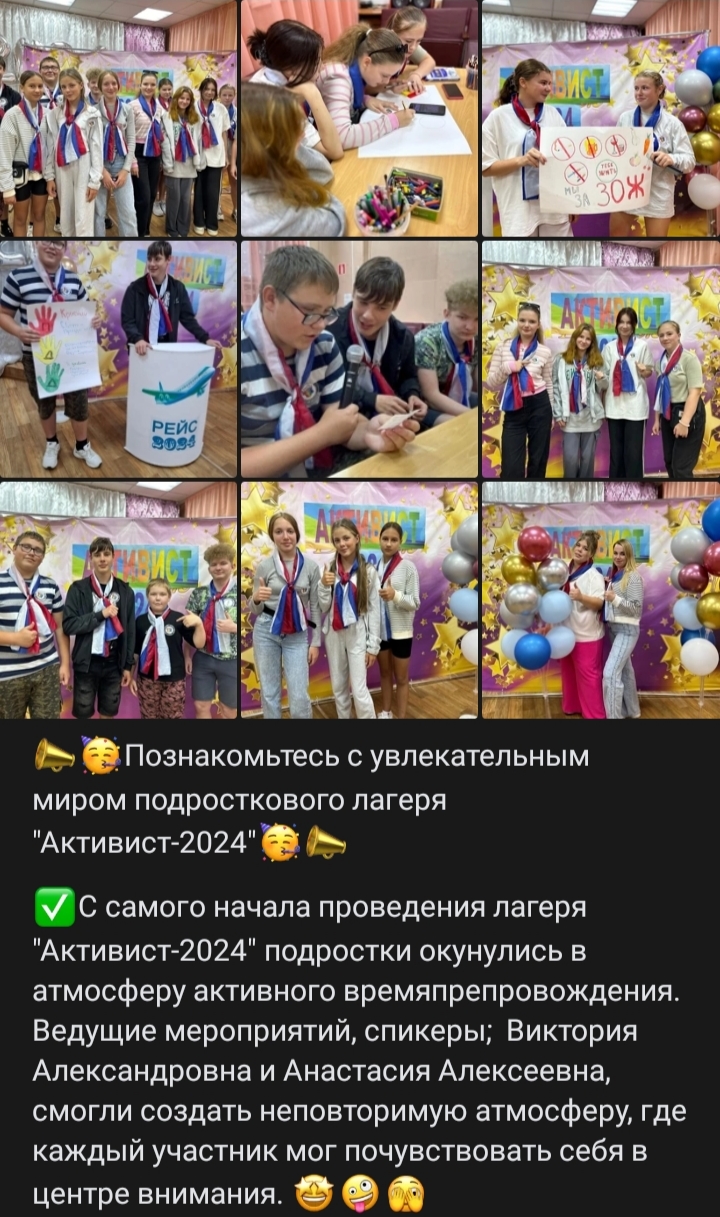Image resolution: width=720 pixels, height=1217 pixels.
Task: View the photo of boy holding a microphone
Action: click(359, 359)
